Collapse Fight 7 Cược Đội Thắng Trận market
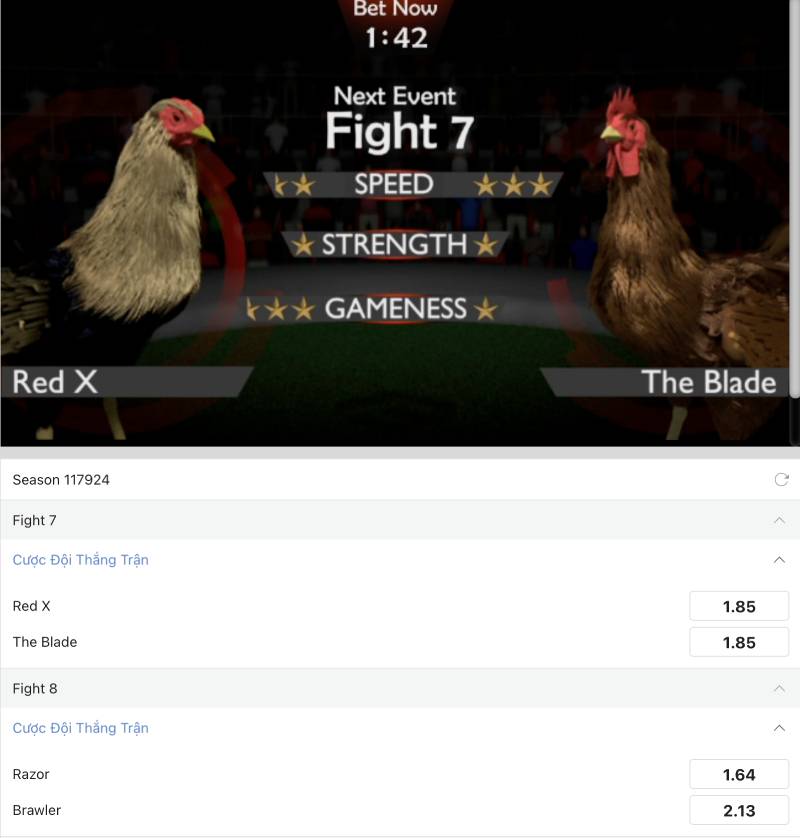Viewport: 800px width, 838px height. (779, 560)
